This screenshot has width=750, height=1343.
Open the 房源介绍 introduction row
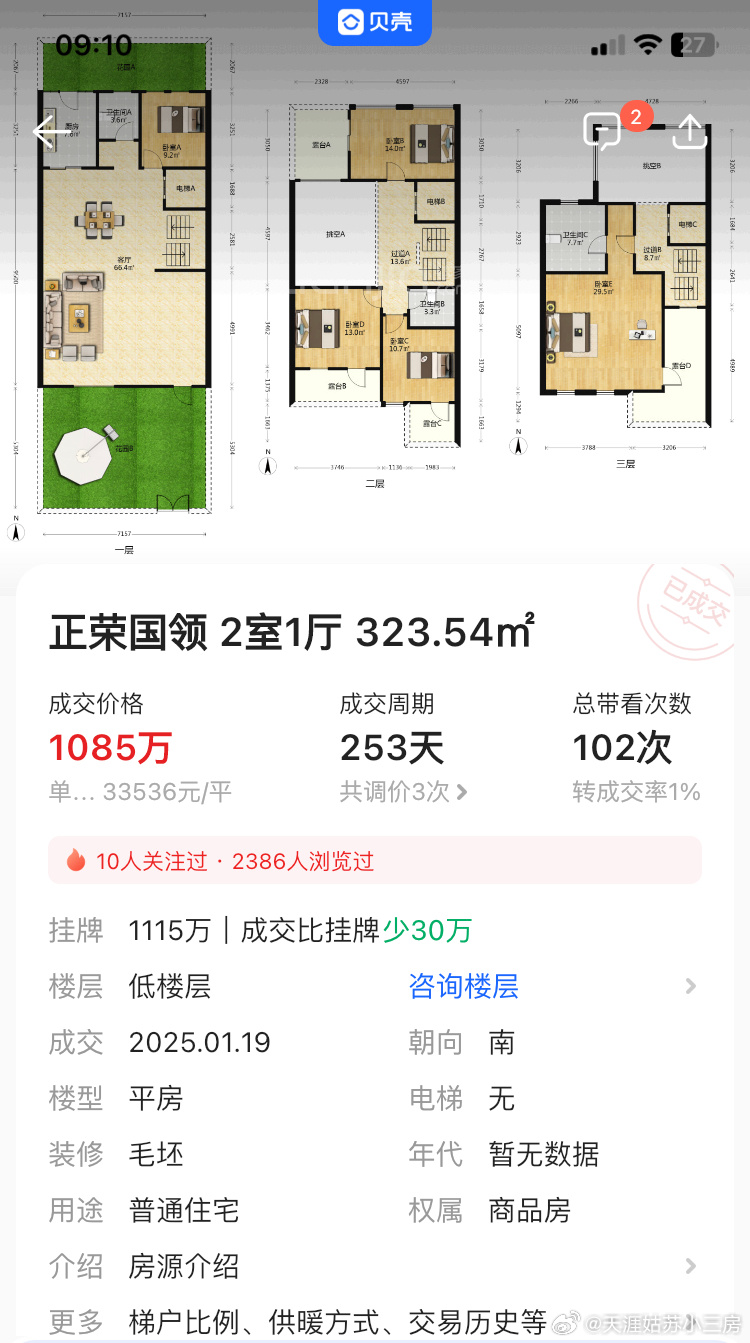tap(375, 1267)
